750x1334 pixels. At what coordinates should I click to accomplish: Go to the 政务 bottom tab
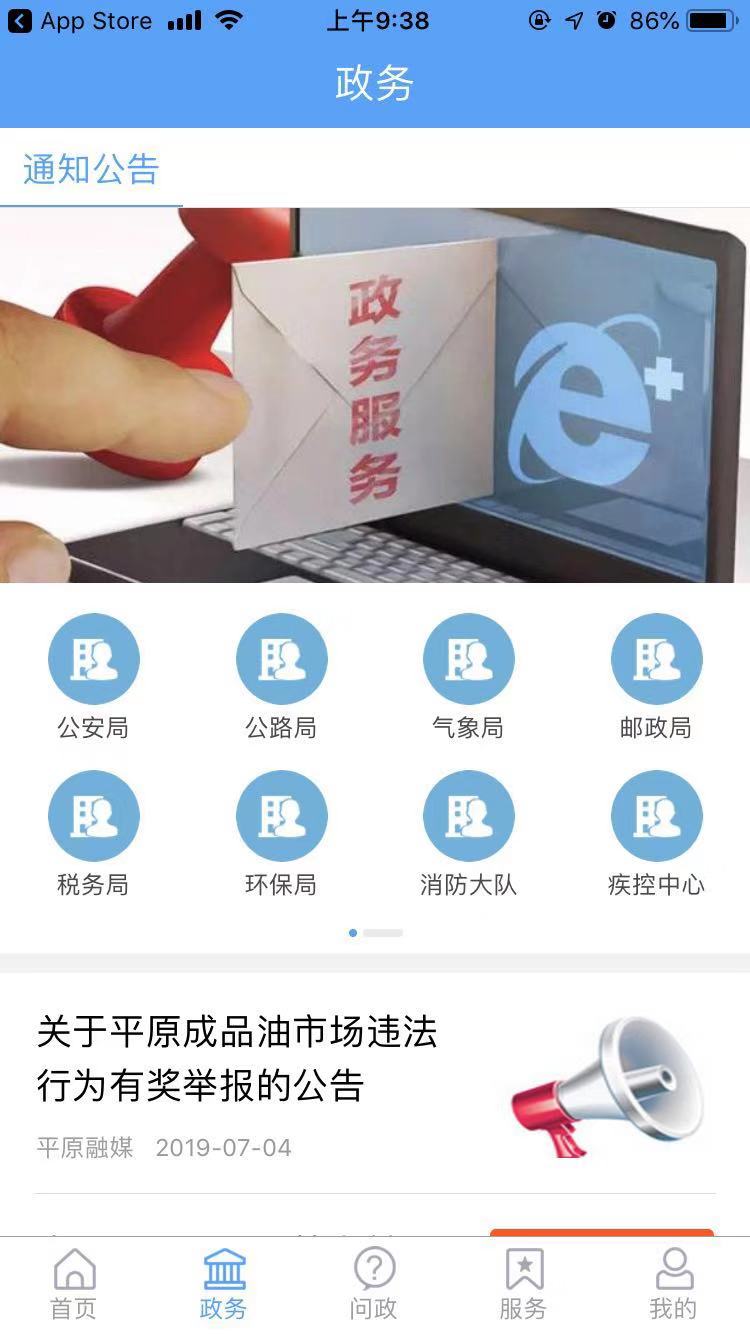pos(224,1285)
